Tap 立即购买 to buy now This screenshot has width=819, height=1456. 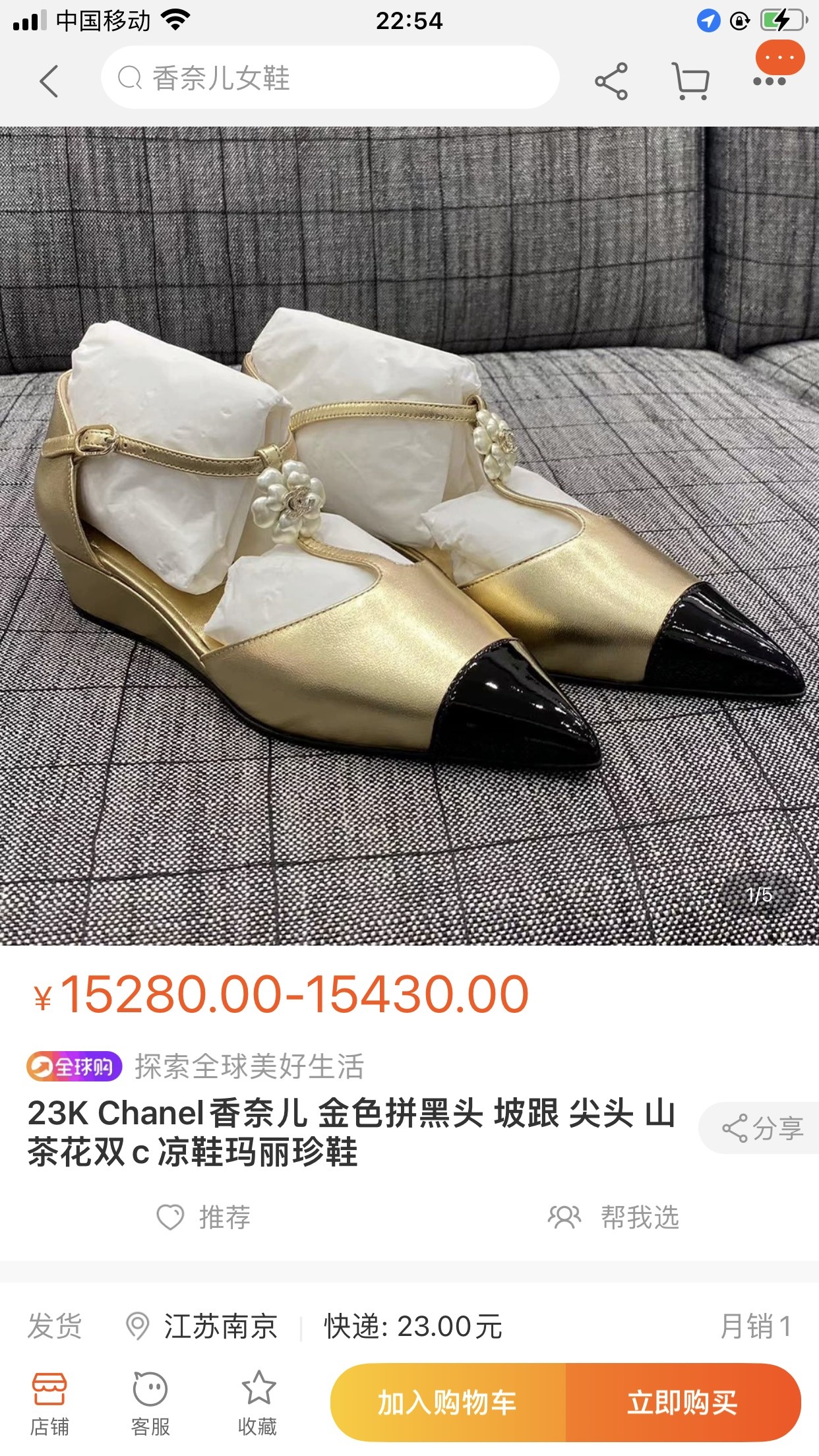pyautogui.click(x=682, y=1403)
